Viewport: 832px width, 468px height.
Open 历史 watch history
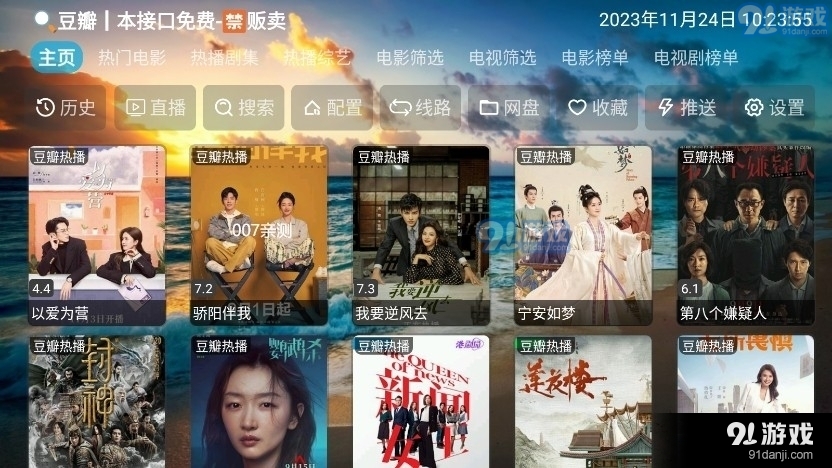pyautogui.click(x=66, y=108)
